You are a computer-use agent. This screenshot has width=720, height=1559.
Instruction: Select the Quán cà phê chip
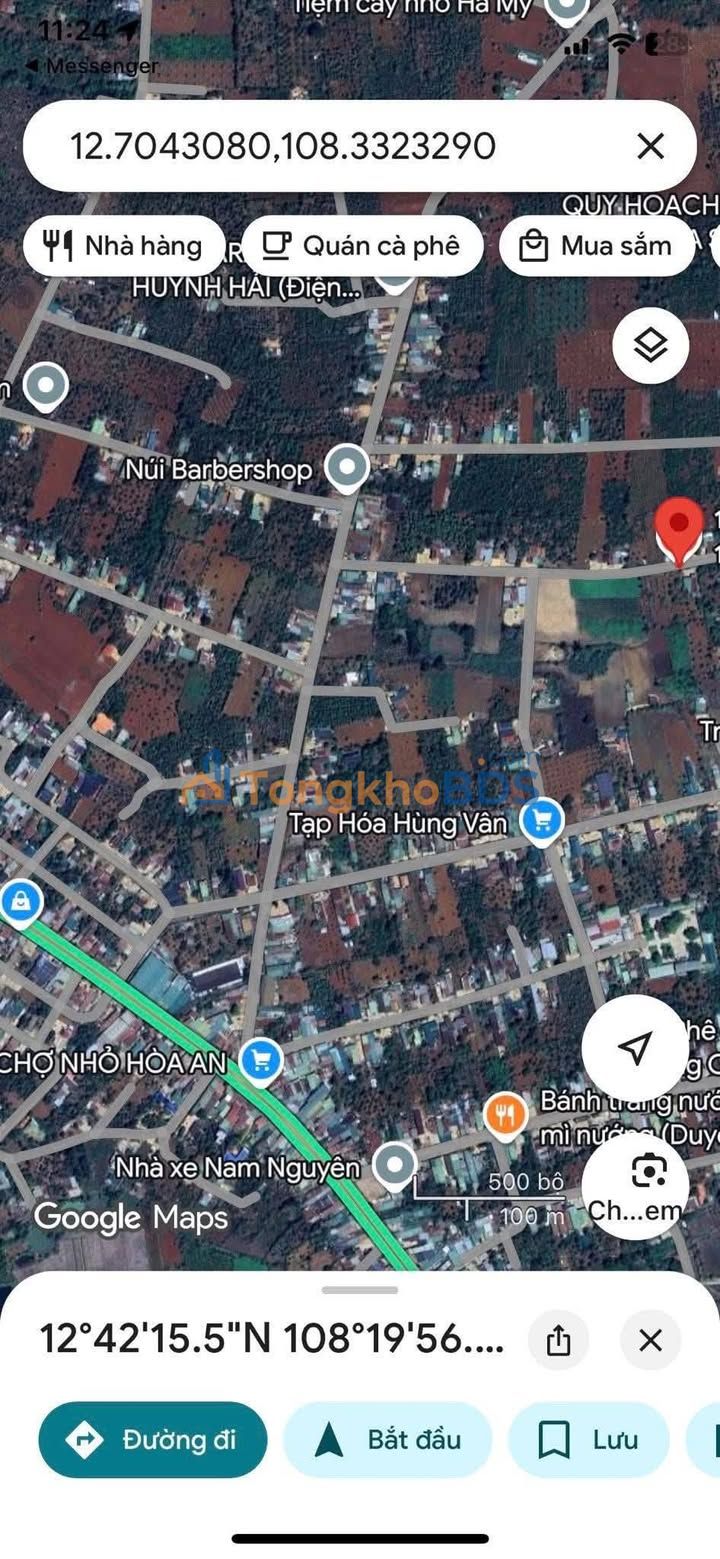click(x=363, y=246)
